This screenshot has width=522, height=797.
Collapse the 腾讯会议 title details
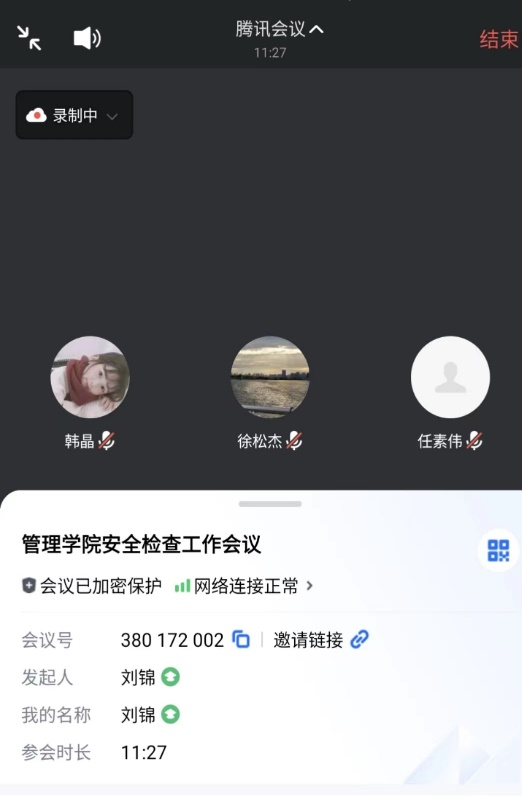coord(279,29)
